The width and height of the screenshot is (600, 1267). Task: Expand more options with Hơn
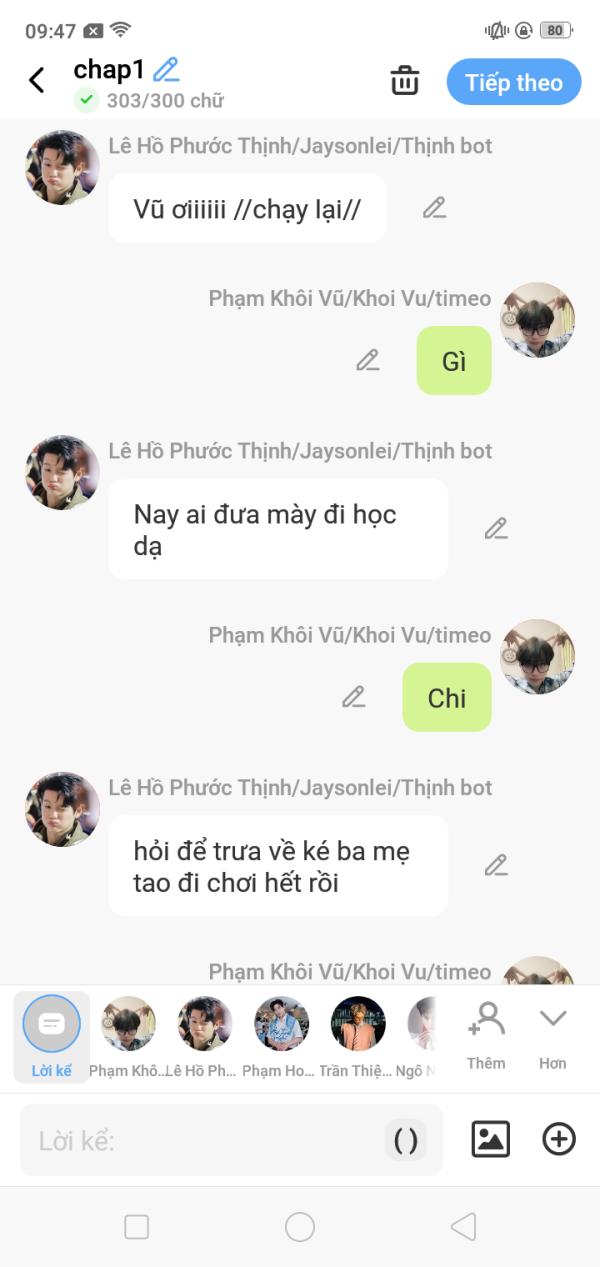click(x=553, y=1037)
